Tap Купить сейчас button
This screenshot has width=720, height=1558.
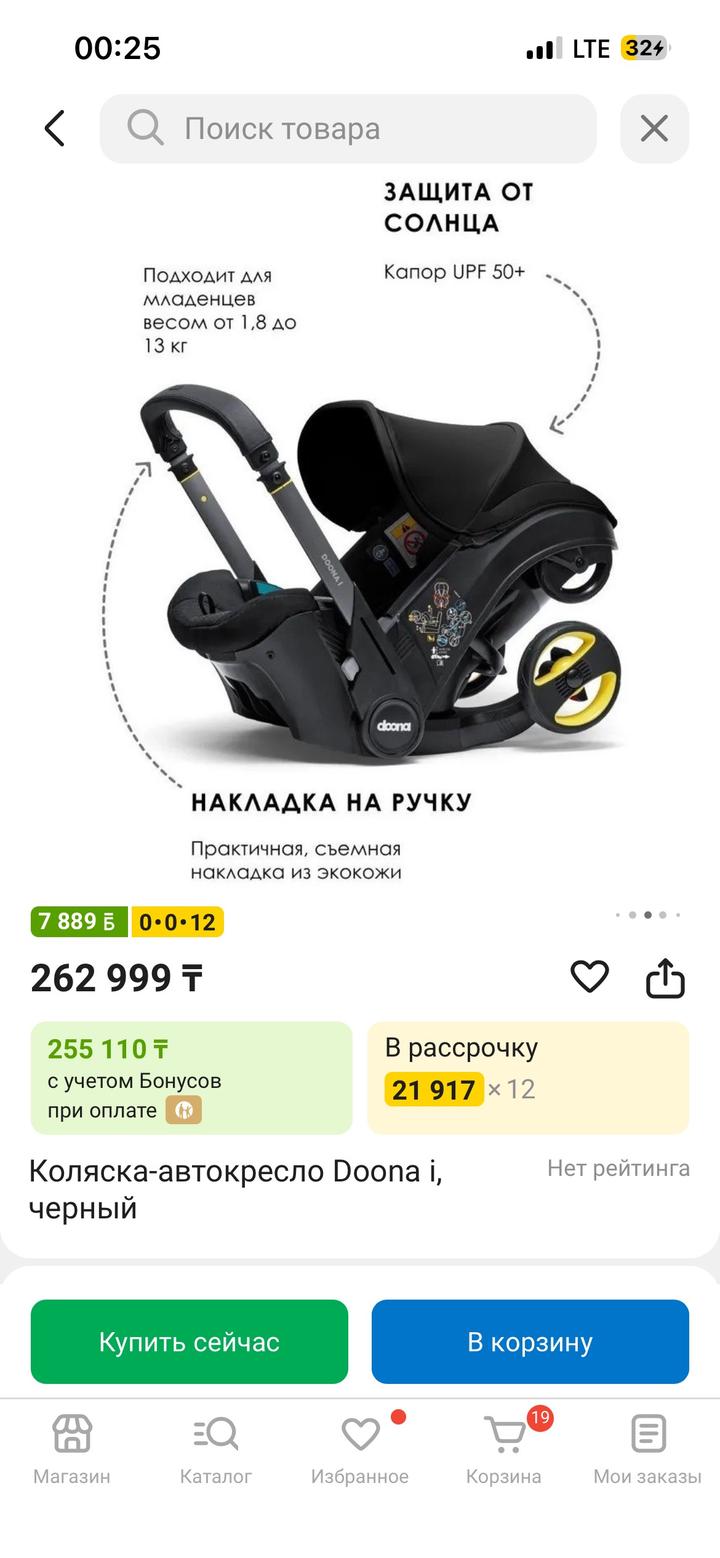point(189,1341)
